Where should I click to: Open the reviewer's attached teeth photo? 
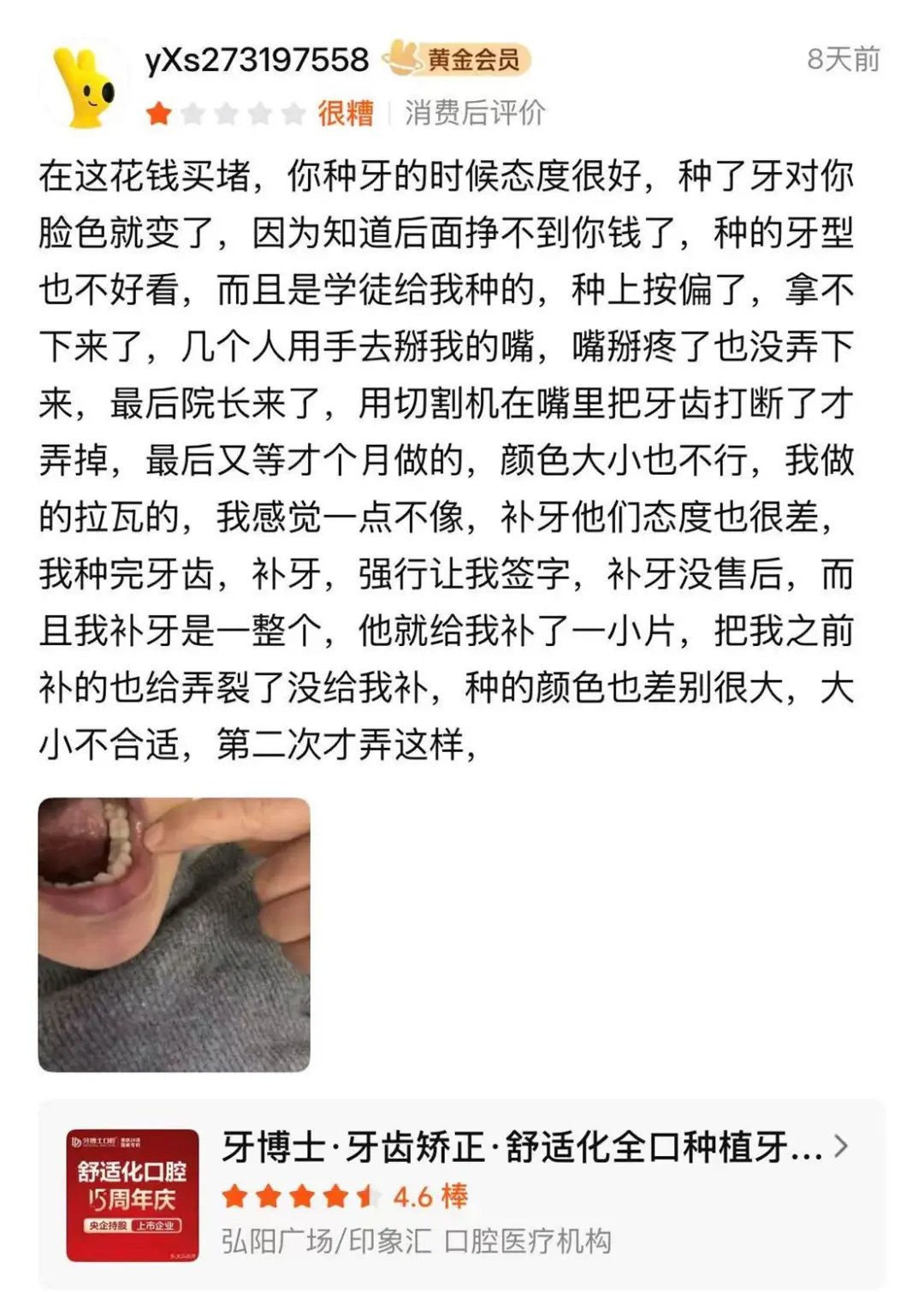(174, 933)
